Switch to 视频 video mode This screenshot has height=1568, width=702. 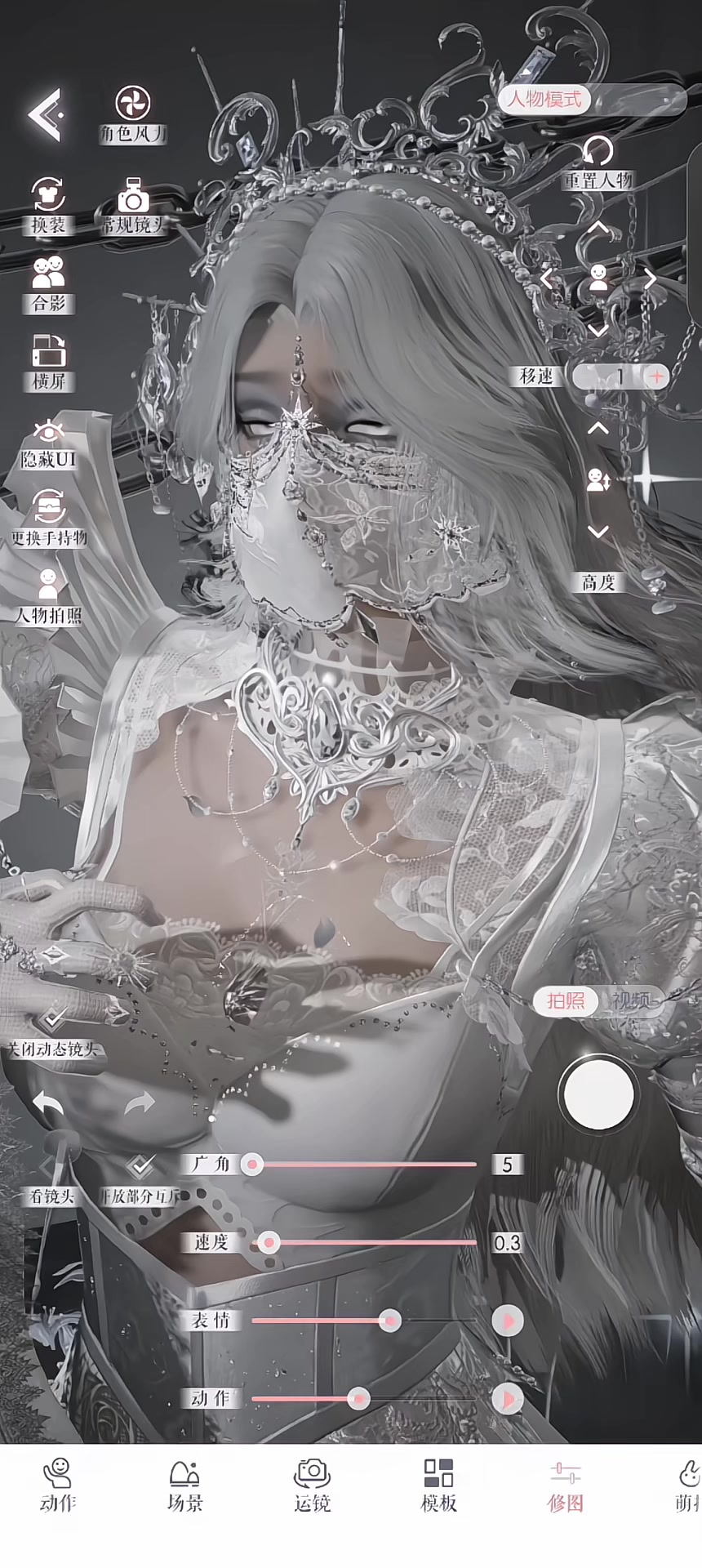click(632, 1000)
